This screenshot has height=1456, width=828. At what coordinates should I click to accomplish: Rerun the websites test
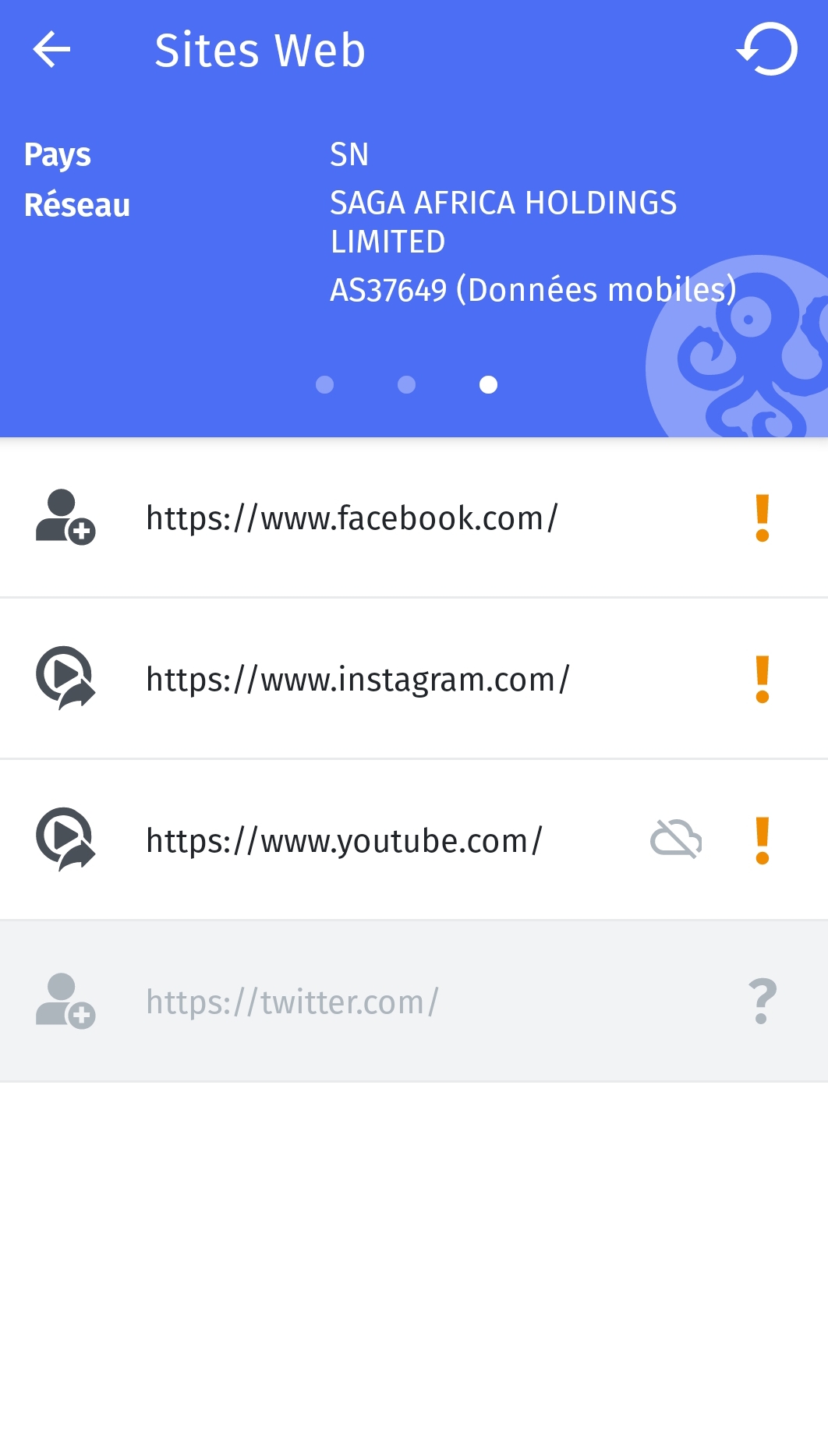767,50
